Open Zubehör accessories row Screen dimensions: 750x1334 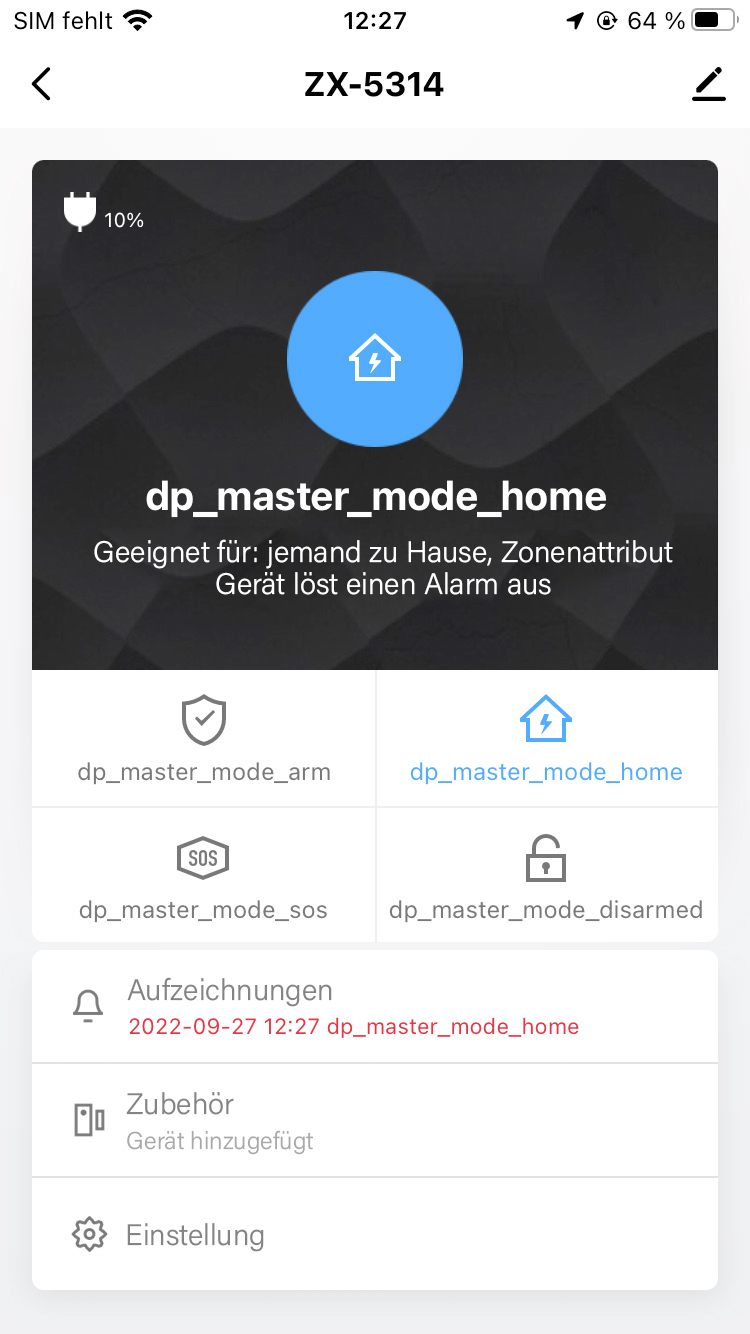pos(375,1120)
